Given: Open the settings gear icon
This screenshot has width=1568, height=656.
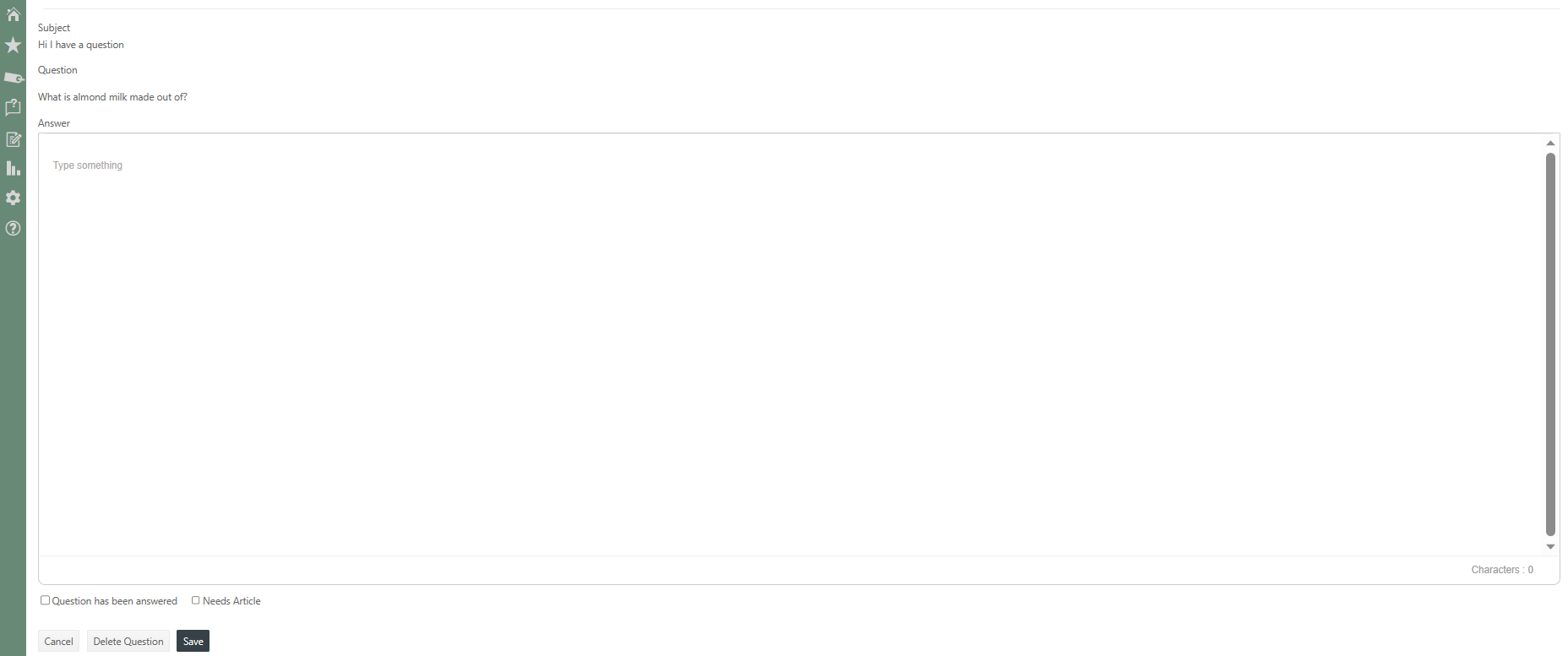Looking at the screenshot, I should pos(13,198).
